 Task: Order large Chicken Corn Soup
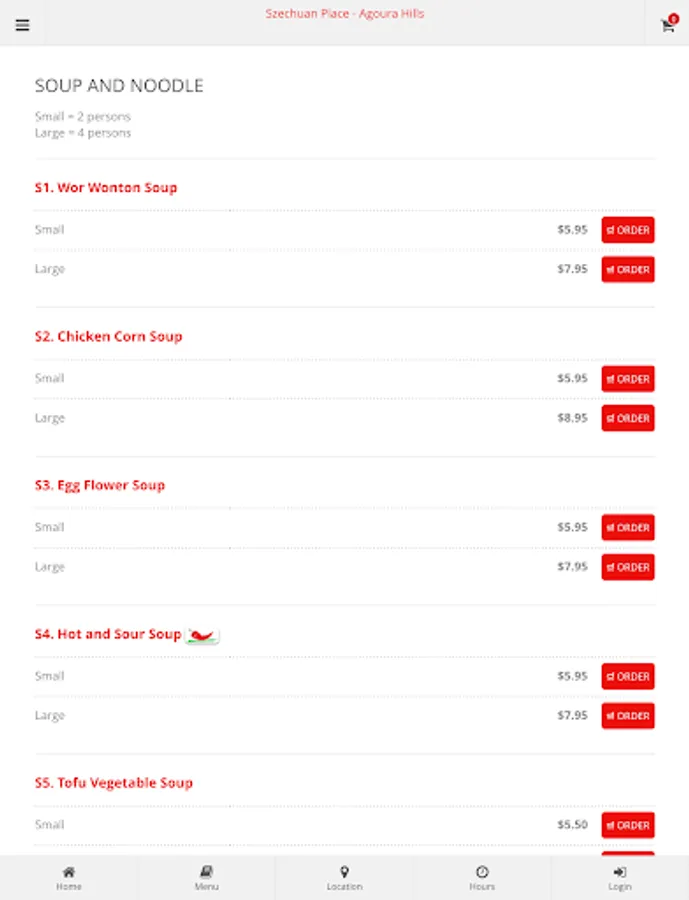coord(628,418)
